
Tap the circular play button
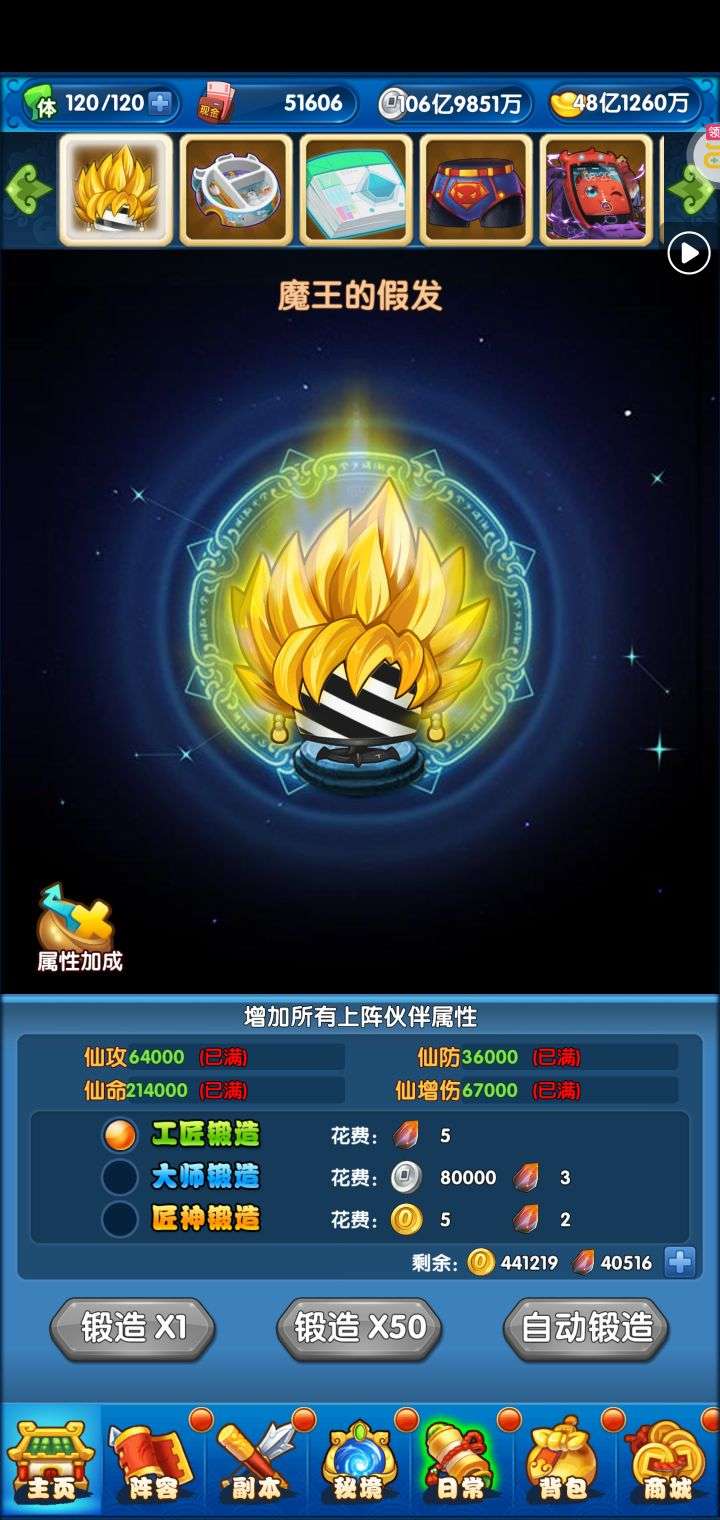(689, 254)
